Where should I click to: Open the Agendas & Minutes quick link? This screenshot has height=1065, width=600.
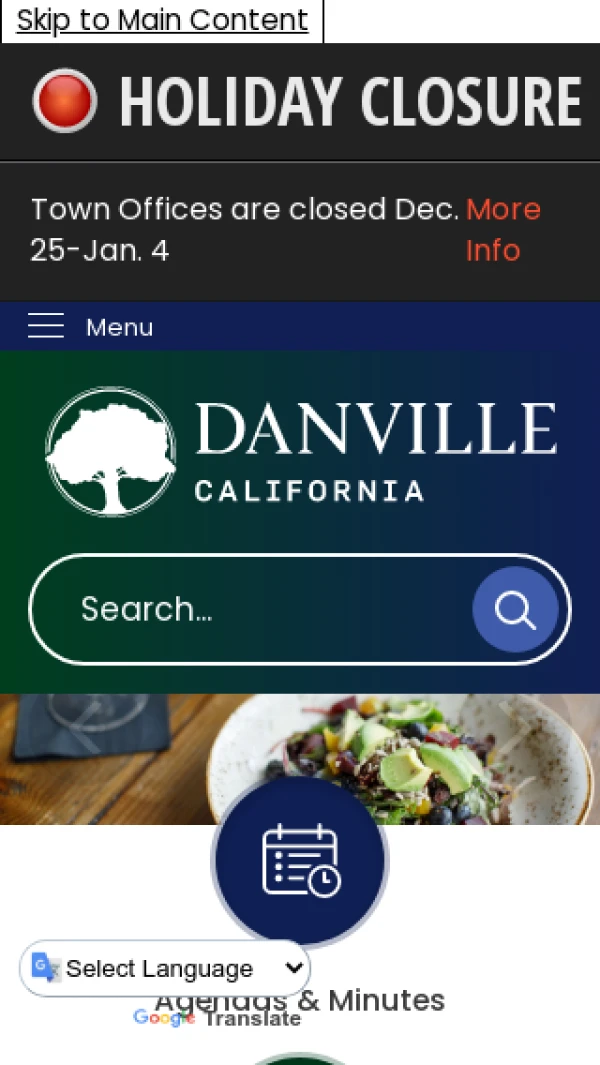click(300, 862)
